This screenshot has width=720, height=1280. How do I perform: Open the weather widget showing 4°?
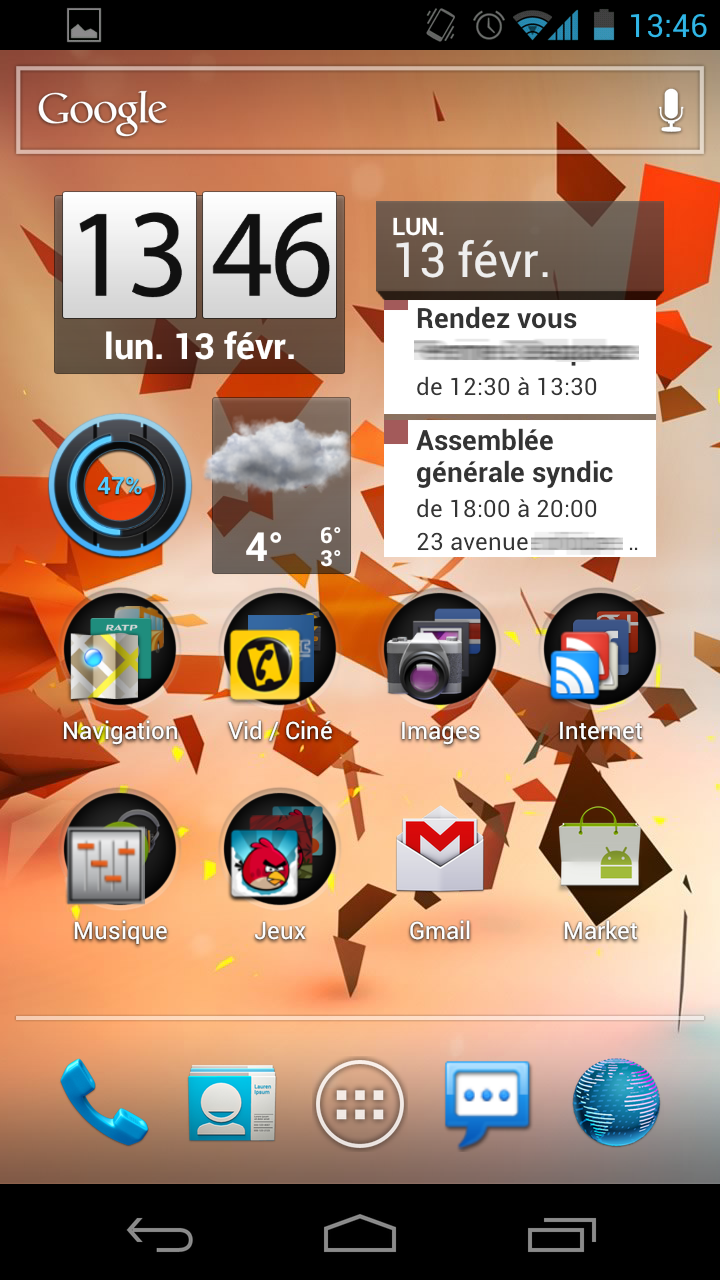coord(281,486)
